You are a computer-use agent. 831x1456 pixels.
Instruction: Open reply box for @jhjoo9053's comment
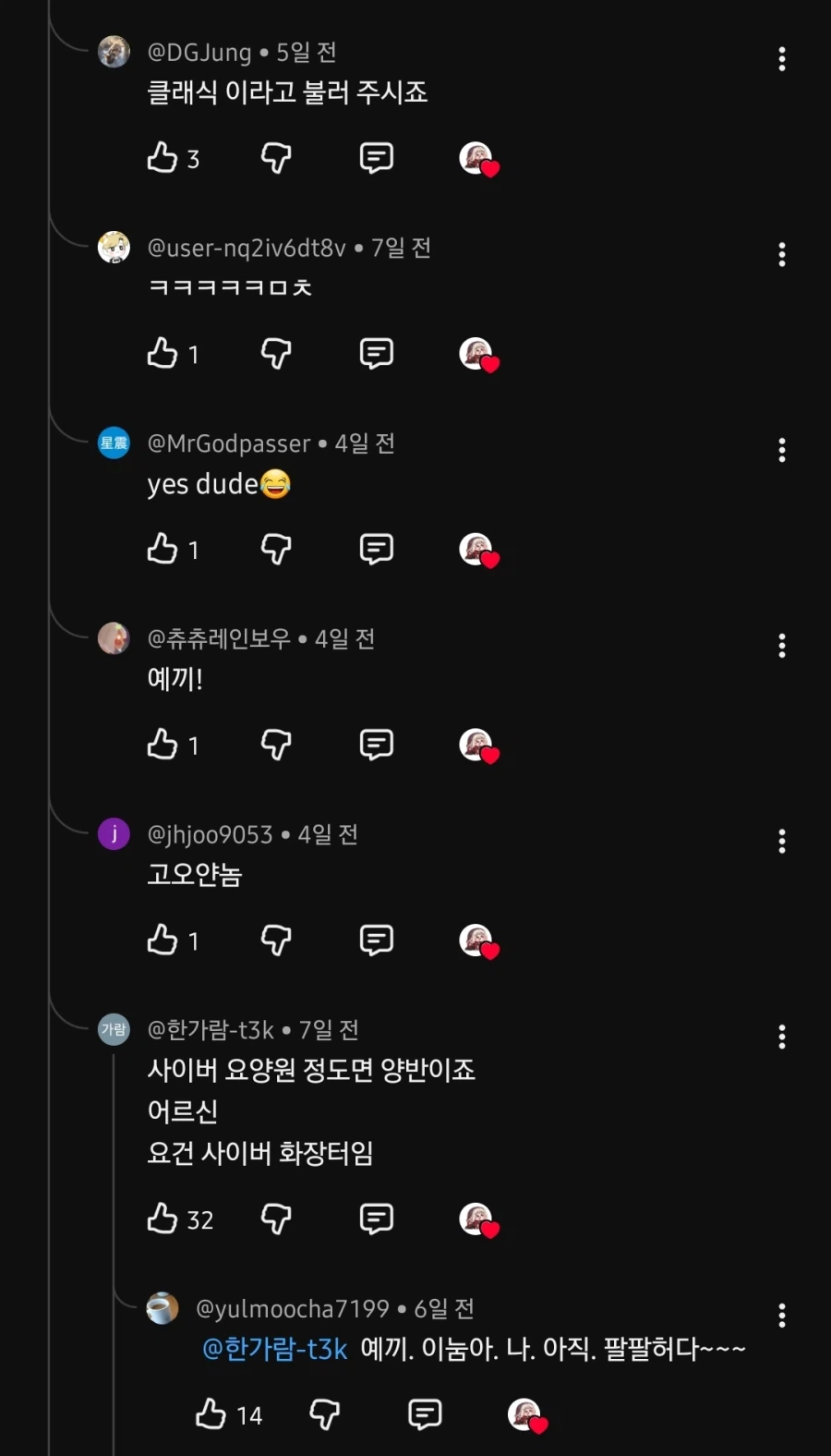tap(376, 940)
